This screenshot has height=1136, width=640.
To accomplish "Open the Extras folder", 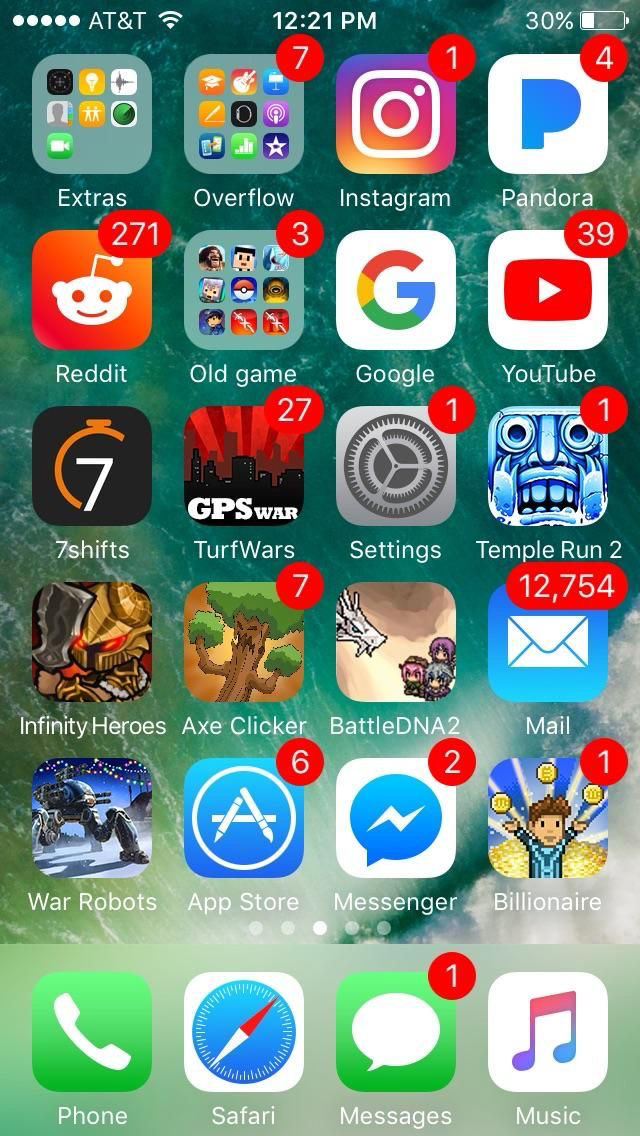I will [92, 114].
